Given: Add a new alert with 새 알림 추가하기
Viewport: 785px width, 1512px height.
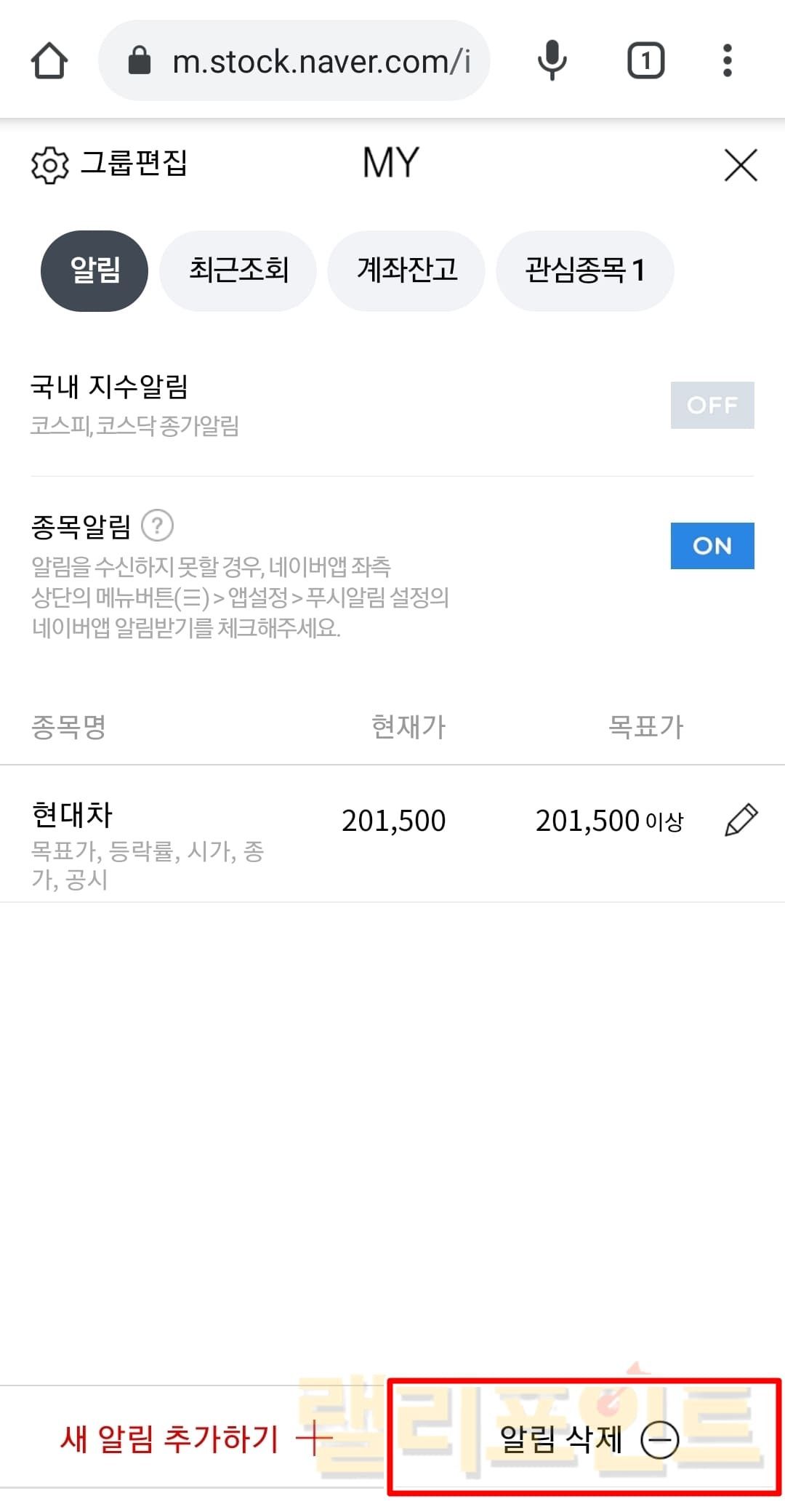Looking at the screenshot, I should click(195, 1439).
